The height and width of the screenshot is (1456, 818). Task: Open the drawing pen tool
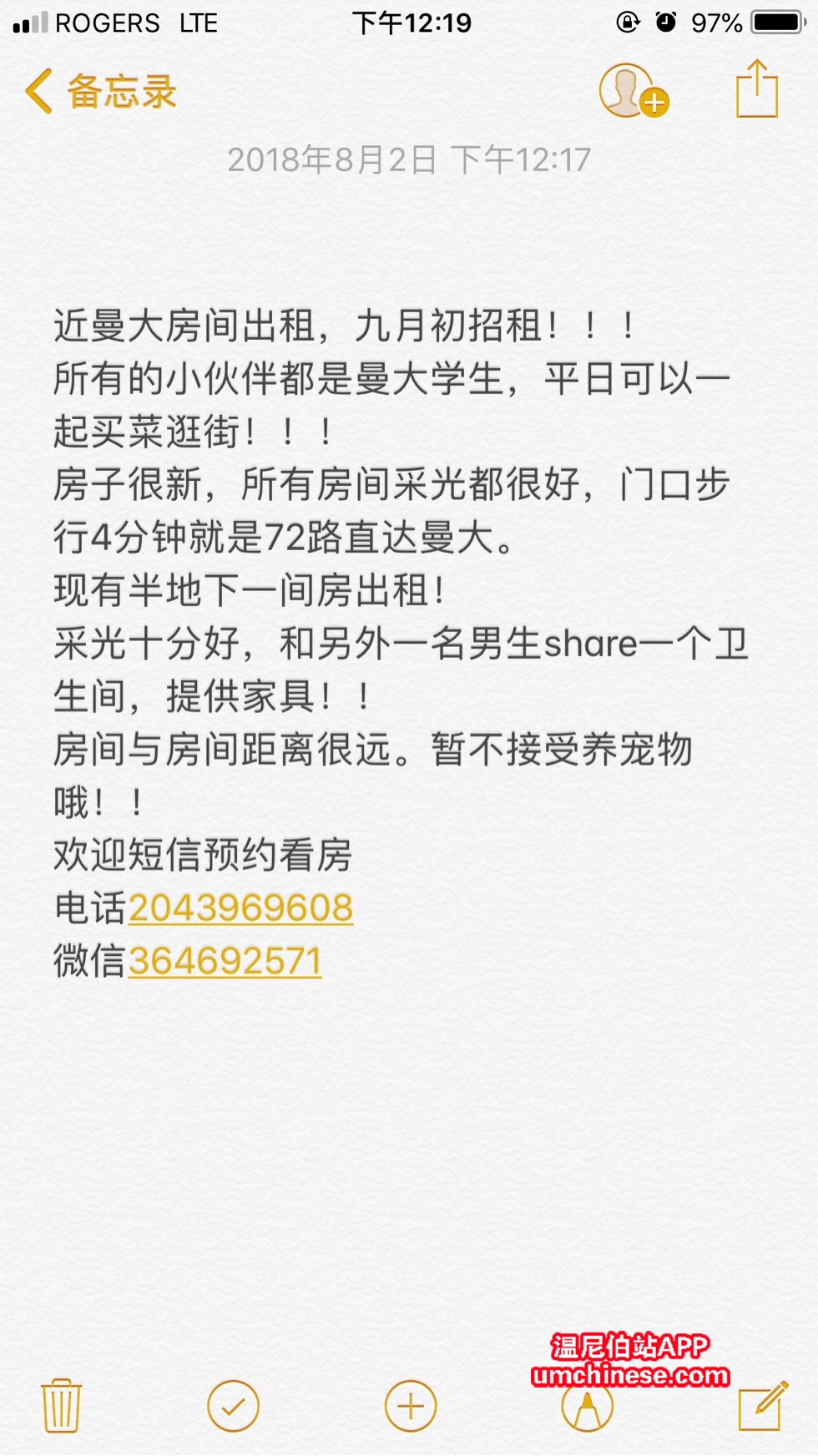coord(588,1408)
